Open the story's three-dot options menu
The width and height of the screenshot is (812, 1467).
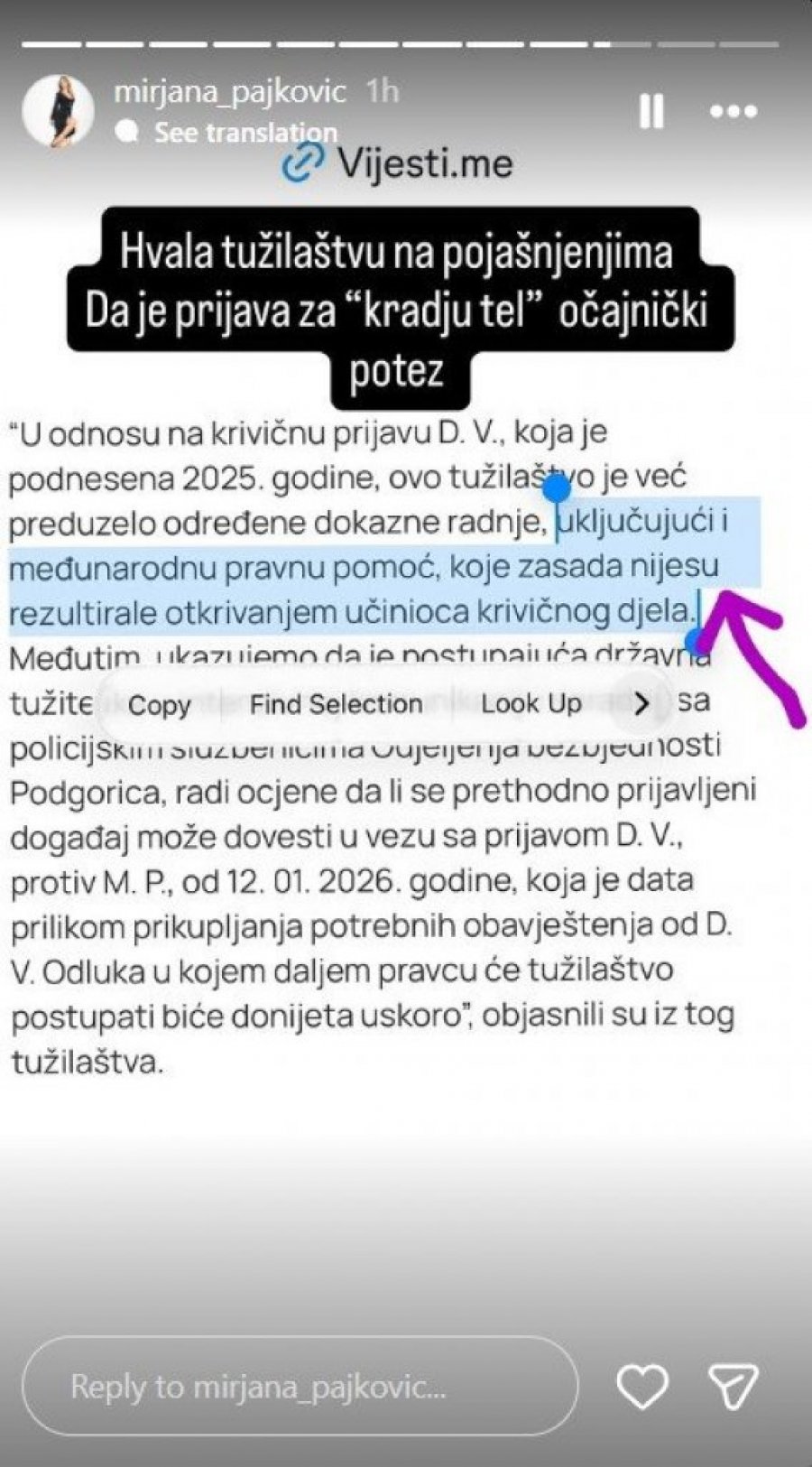[734, 112]
